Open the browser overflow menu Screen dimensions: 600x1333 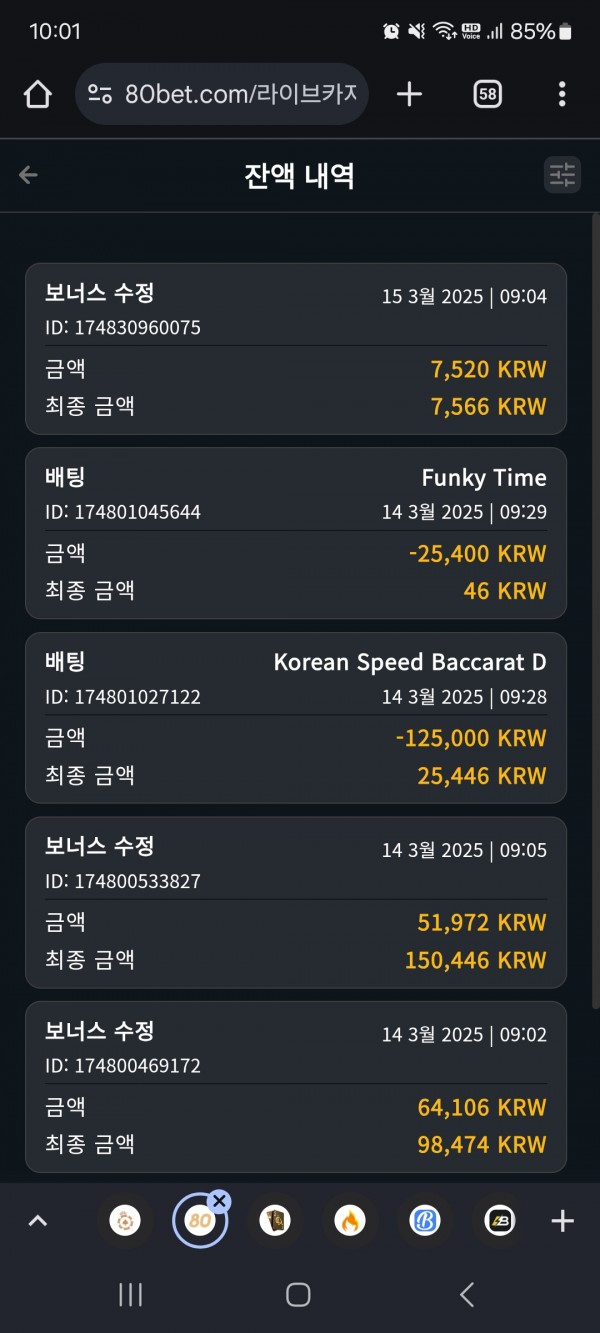(x=562, y=95)
